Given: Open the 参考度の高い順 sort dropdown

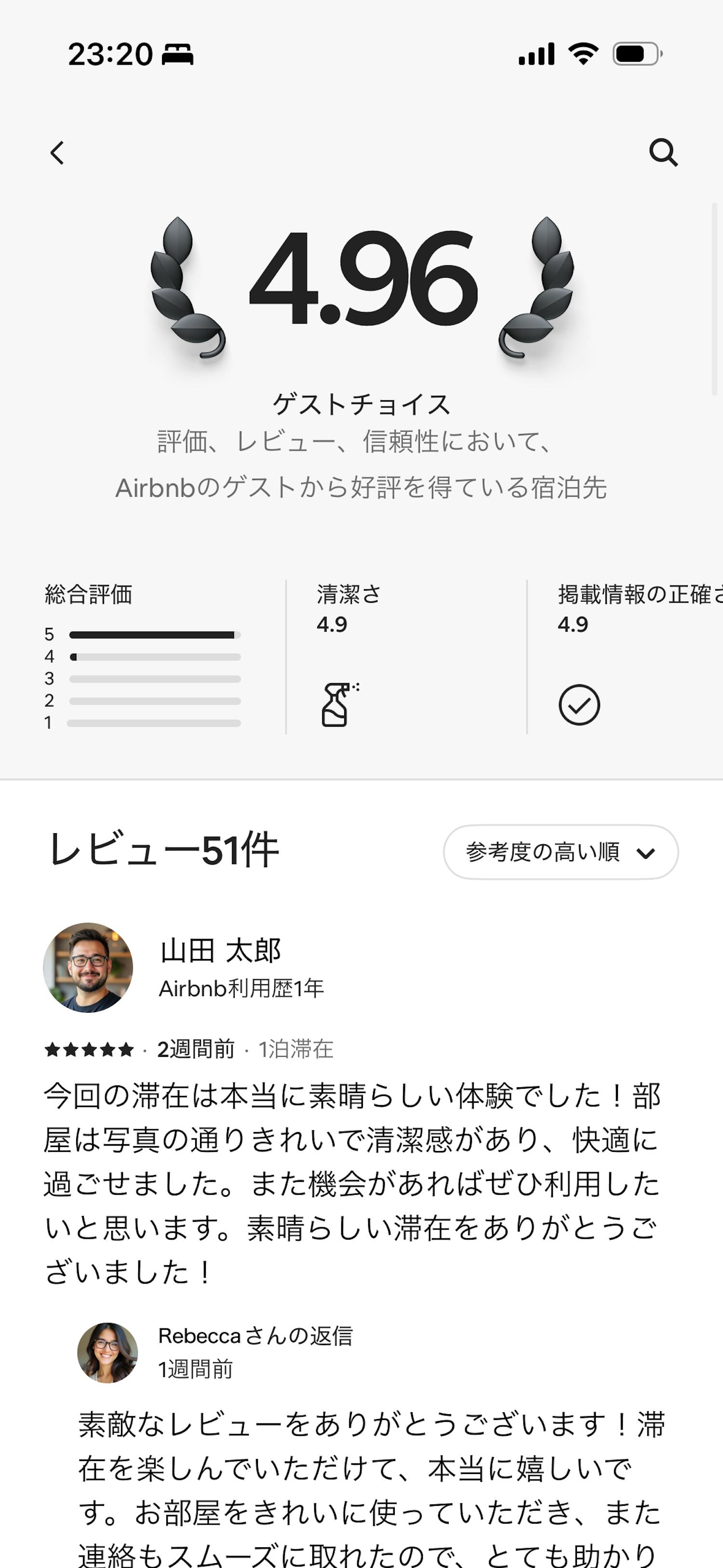Looking at the screenshot, I should 560,852.
